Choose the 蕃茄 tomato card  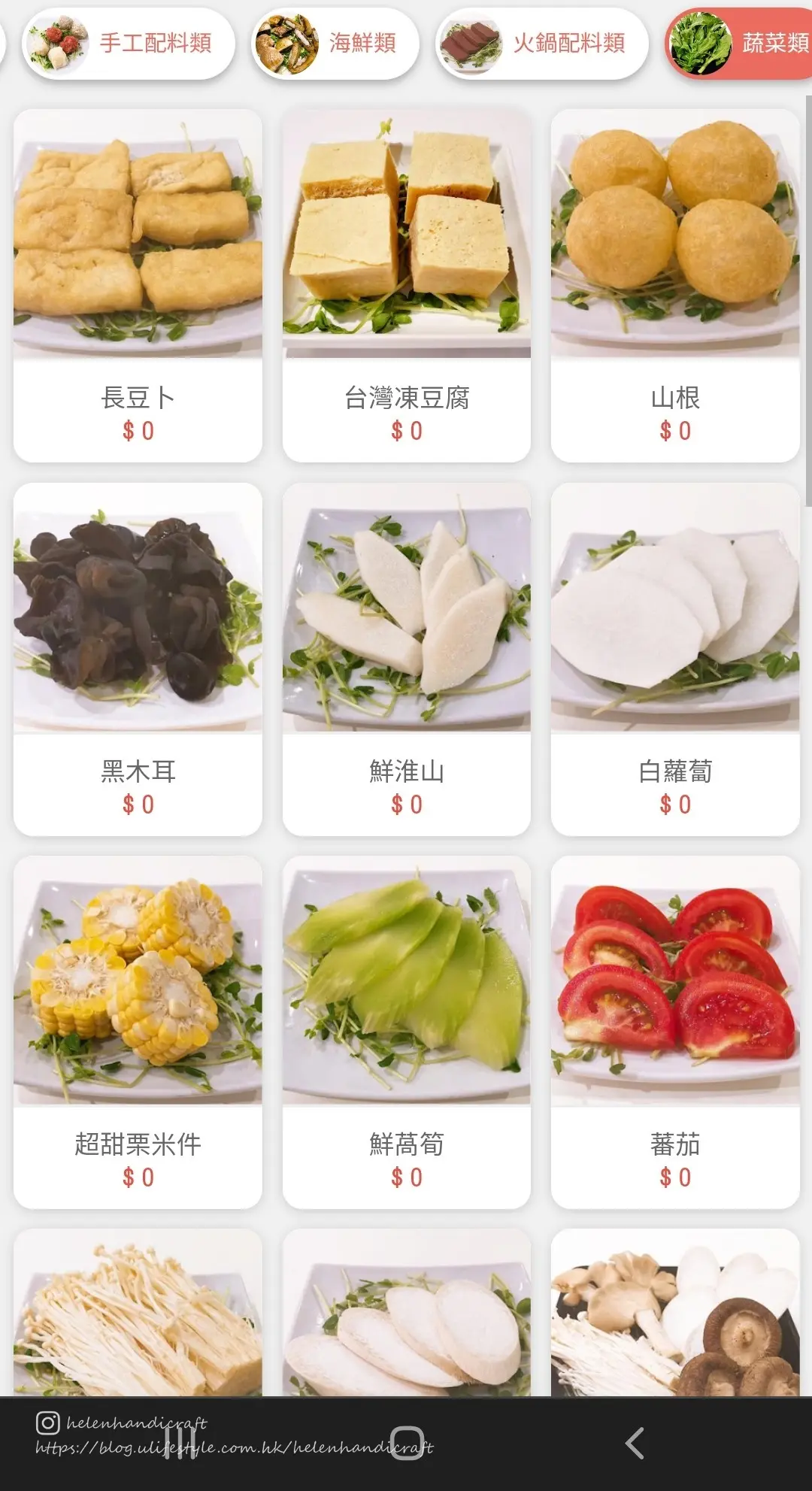point(675,1032)
